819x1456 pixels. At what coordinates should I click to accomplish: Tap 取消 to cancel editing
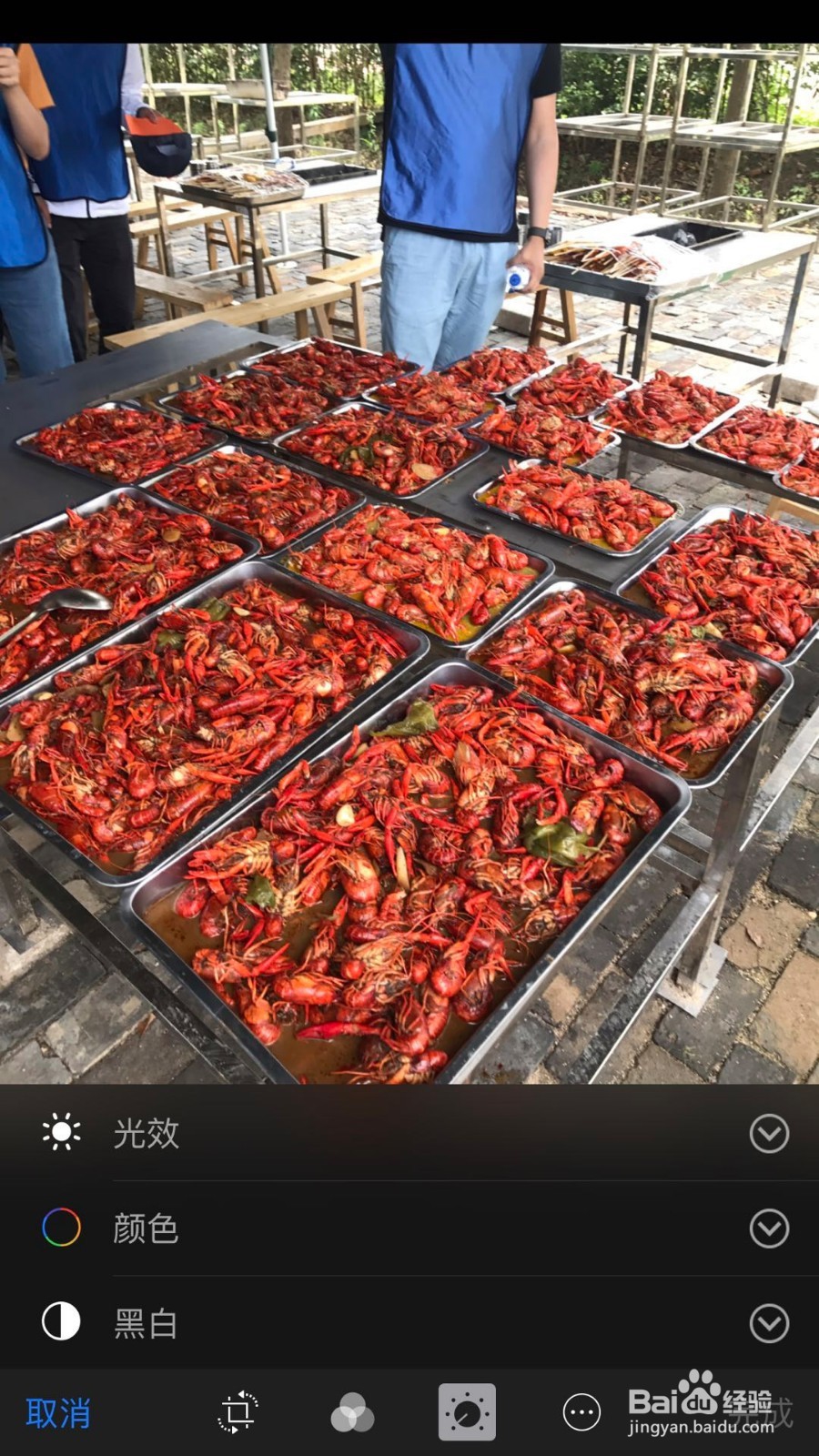click(58, 1413)
